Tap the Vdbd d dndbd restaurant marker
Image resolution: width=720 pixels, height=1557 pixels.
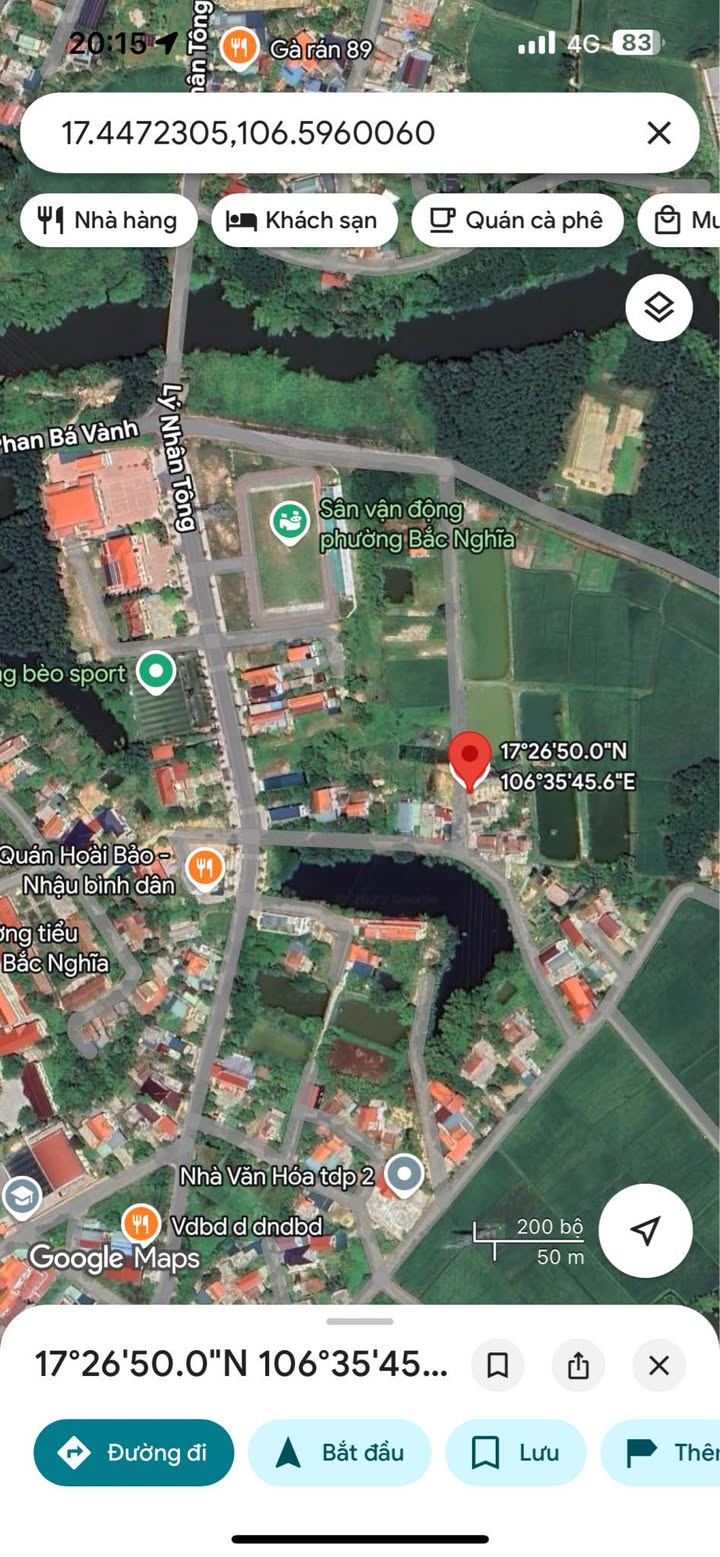(x=141, y=1224)
